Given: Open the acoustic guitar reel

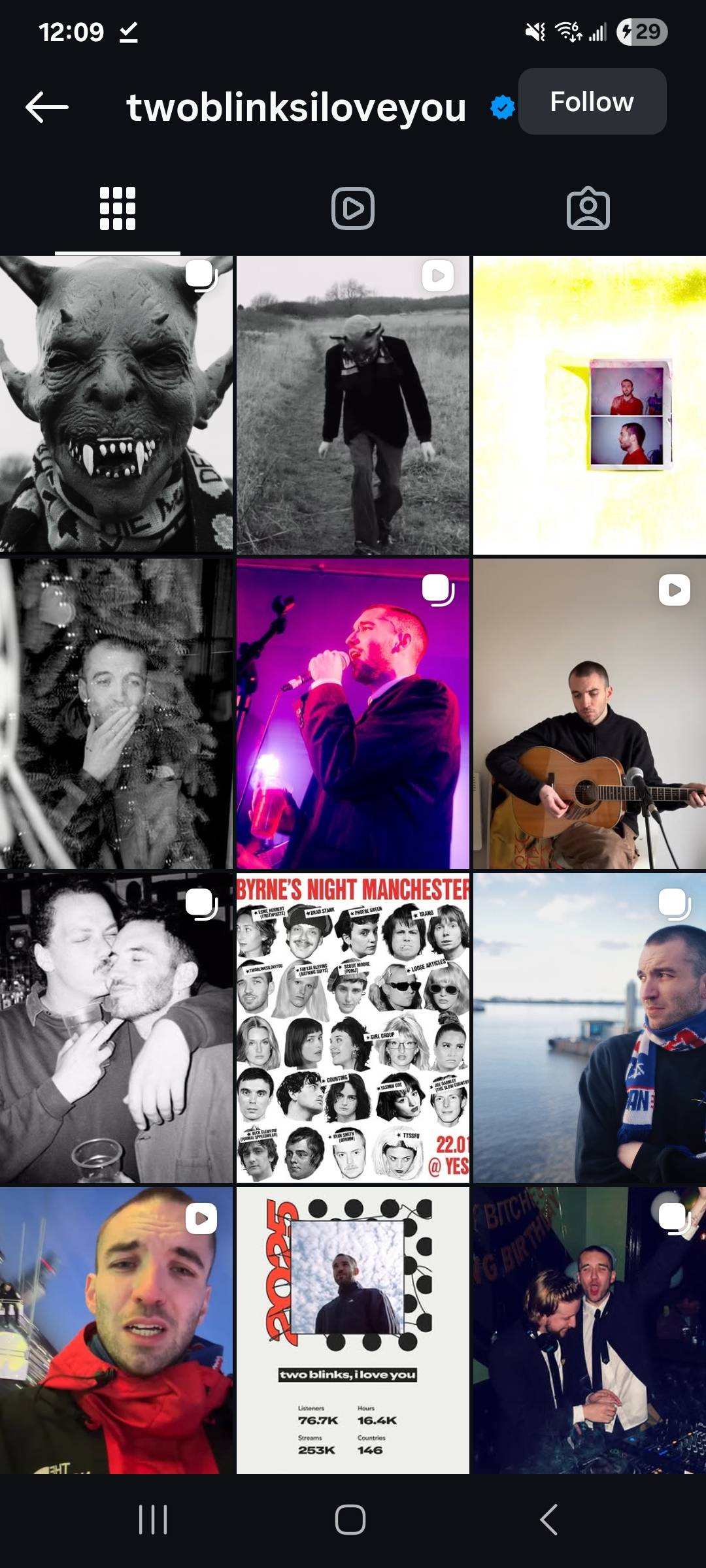Looking at the screenshot, I should (590, 713).
